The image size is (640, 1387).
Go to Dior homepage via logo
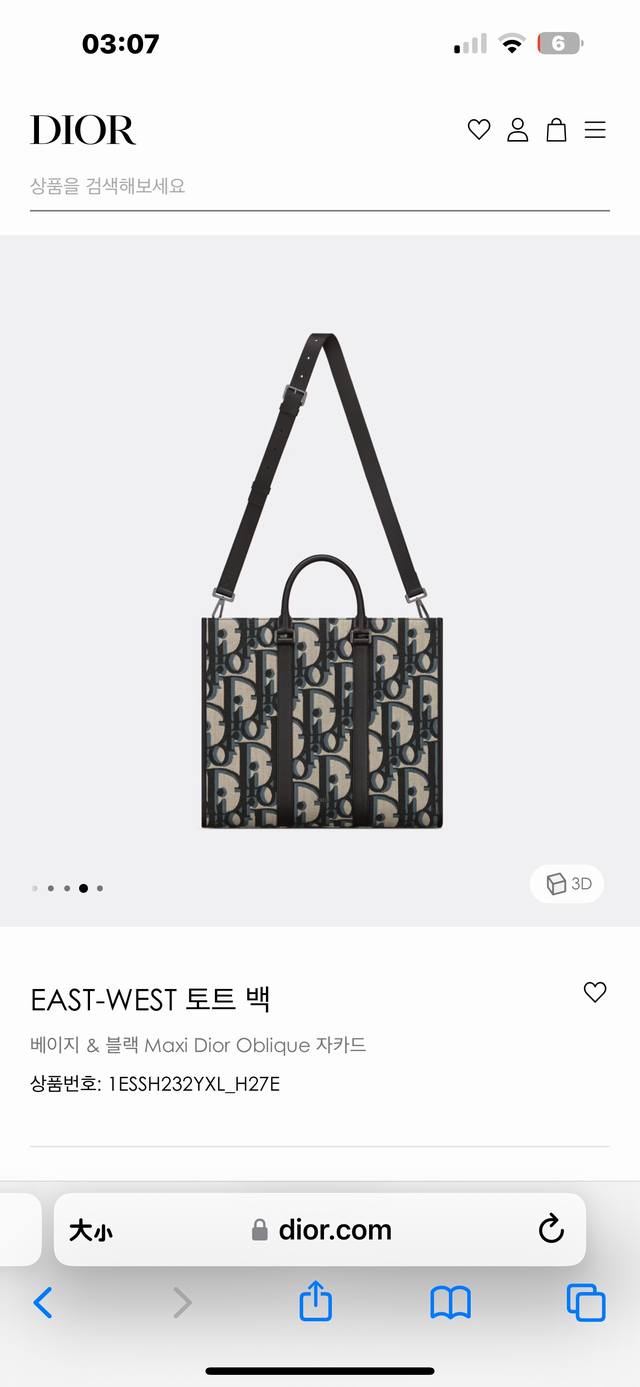pos(83,130)
